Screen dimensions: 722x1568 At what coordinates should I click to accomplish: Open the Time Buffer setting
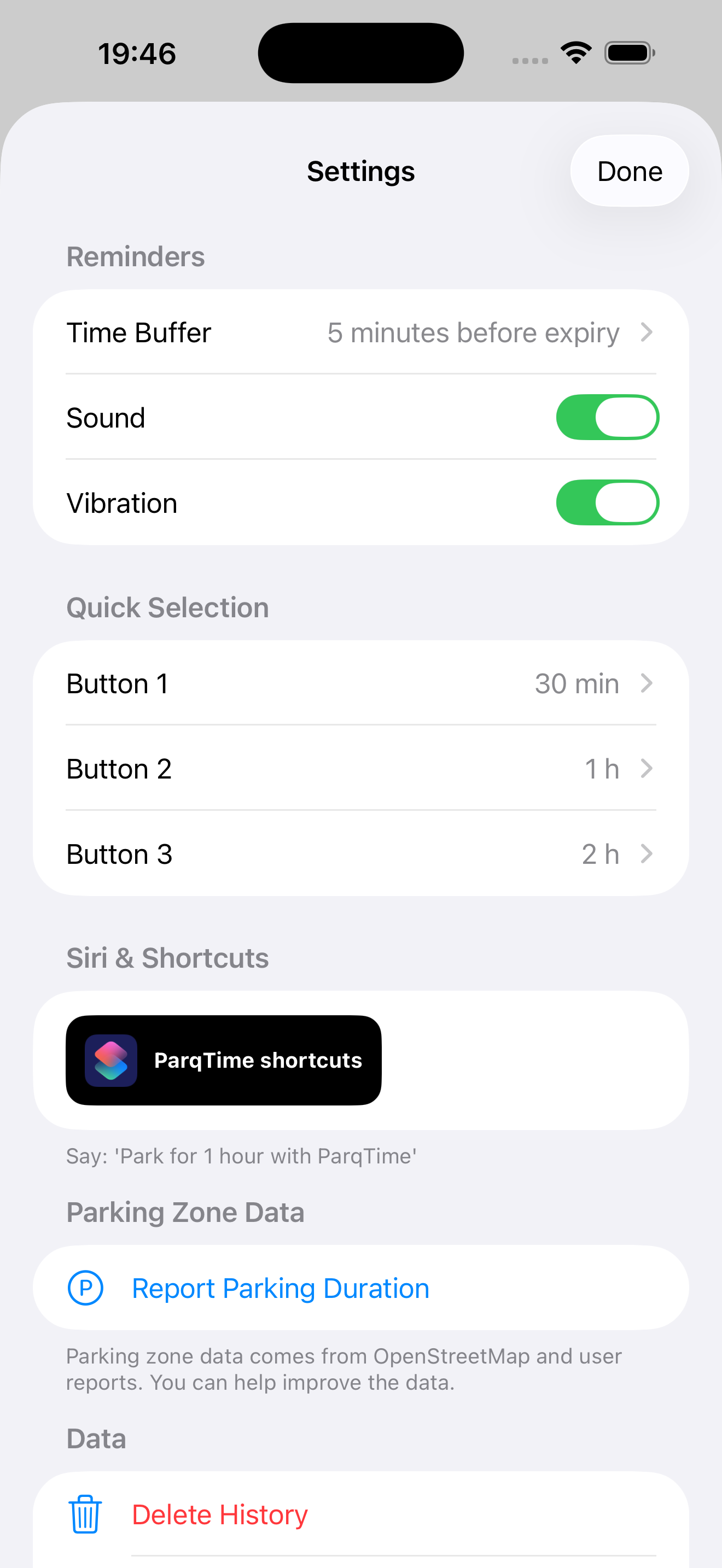(360, 332)
